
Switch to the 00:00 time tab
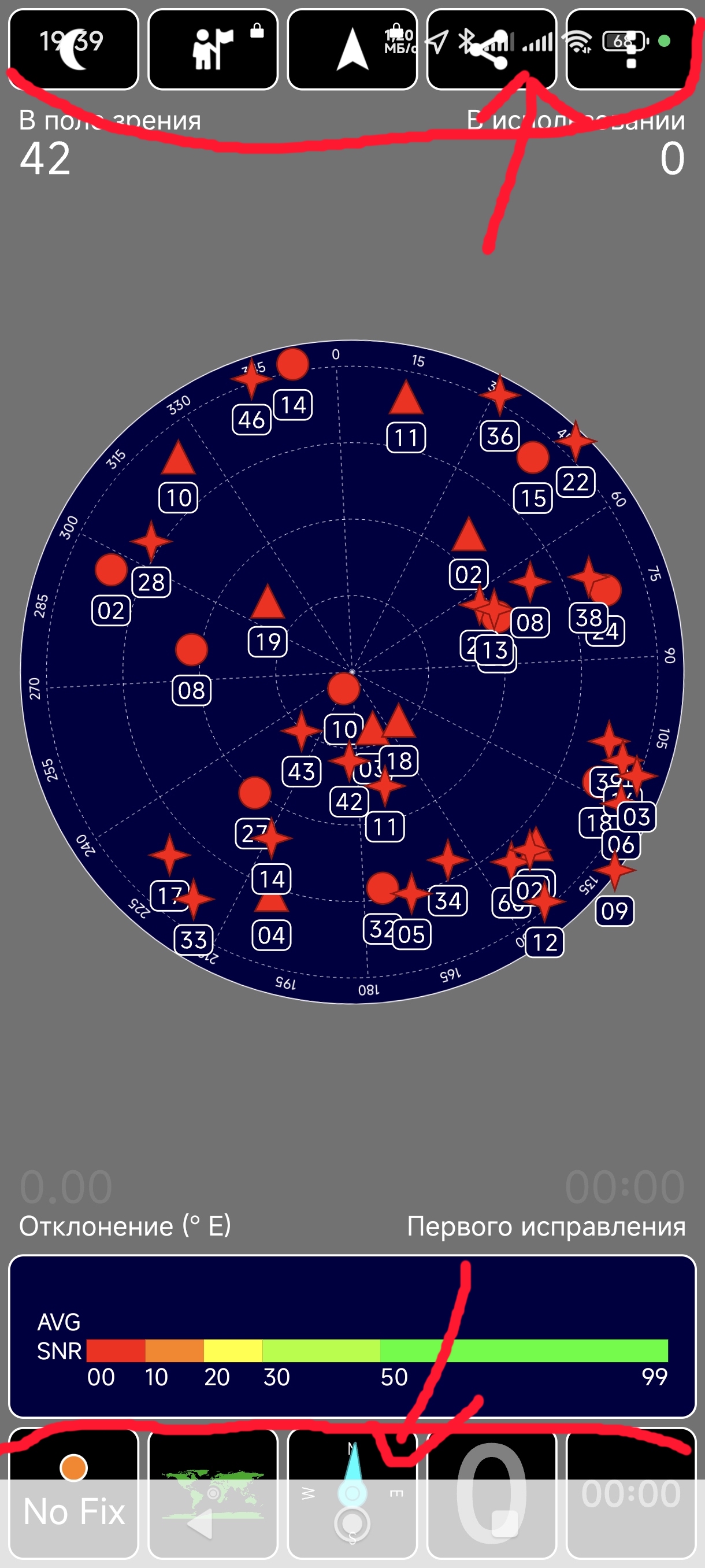click(x=631, y=1492)
